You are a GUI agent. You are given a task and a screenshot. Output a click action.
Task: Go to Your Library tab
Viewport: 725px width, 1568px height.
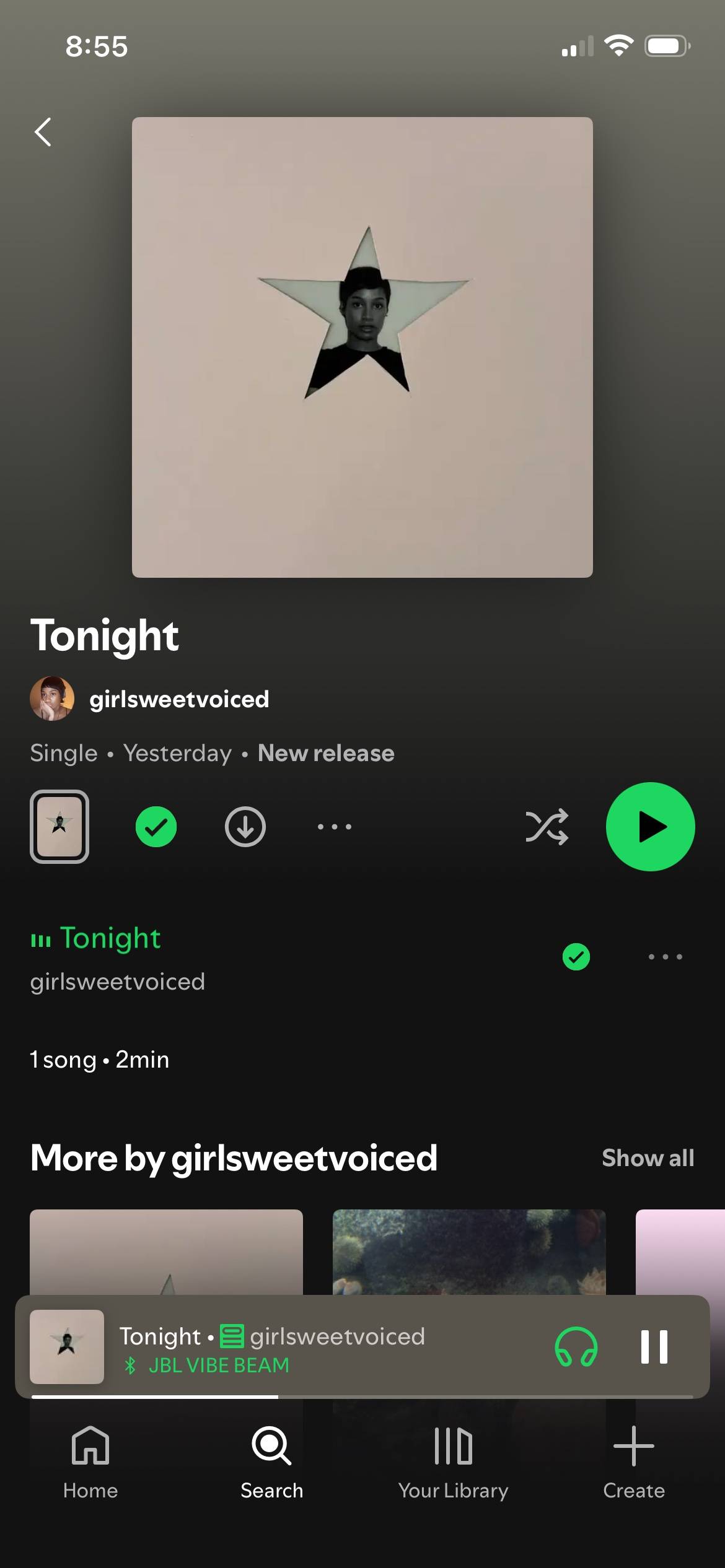453,1463
